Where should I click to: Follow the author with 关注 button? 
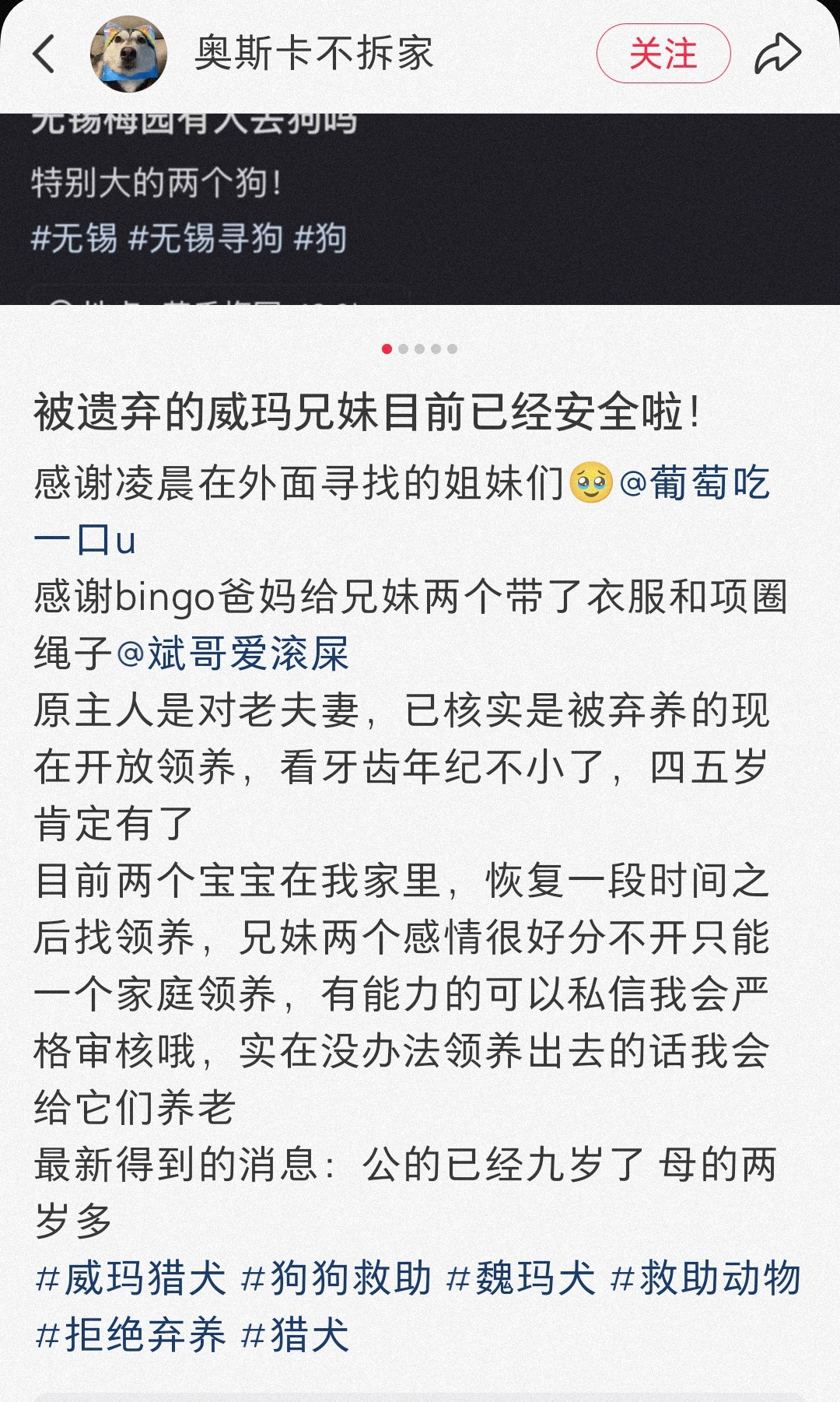click(x=663, y=54)
